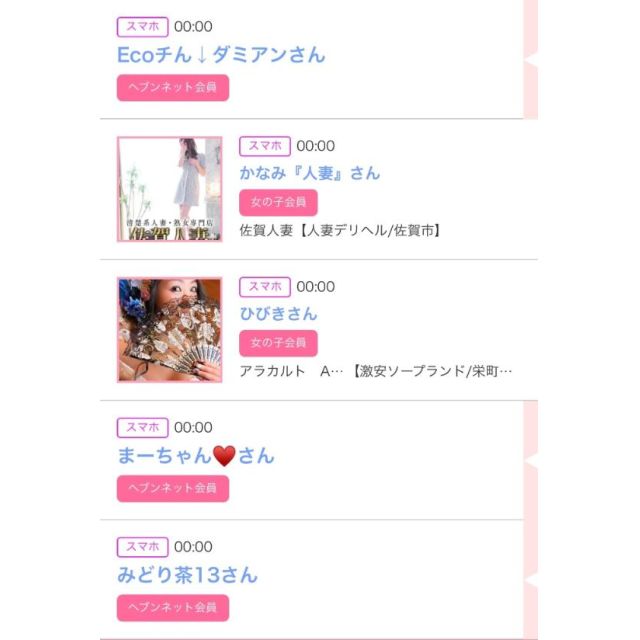Open みどり茶13さん profile link
The width and height of the screenshot is (640, 640).
(x=187, y=575)
